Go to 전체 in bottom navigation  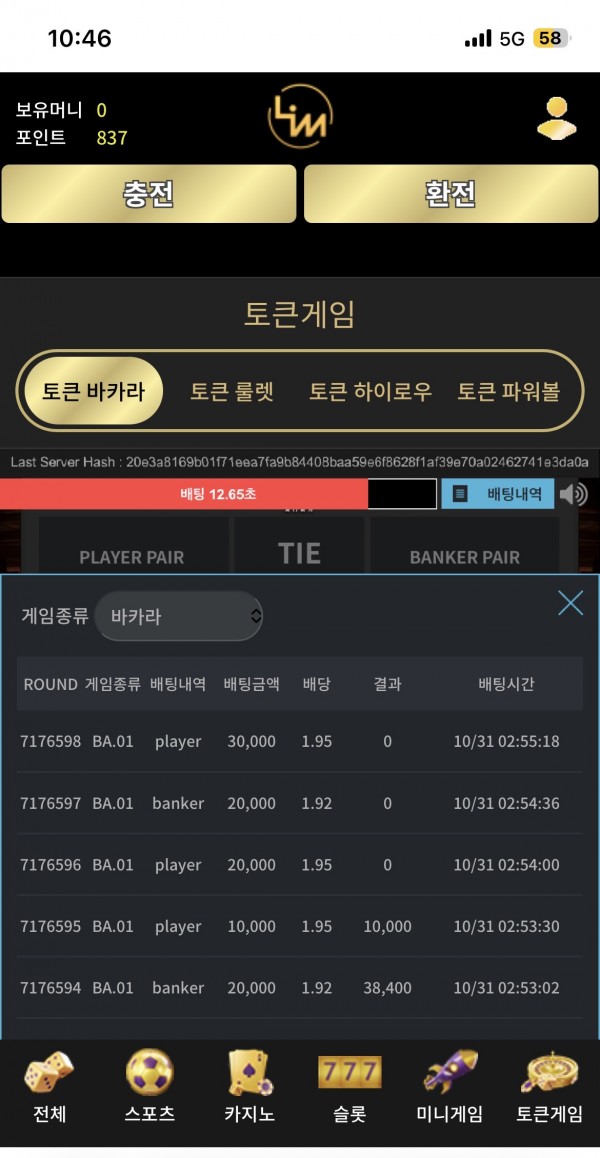pyautogui.click(x=49, y=1087)
